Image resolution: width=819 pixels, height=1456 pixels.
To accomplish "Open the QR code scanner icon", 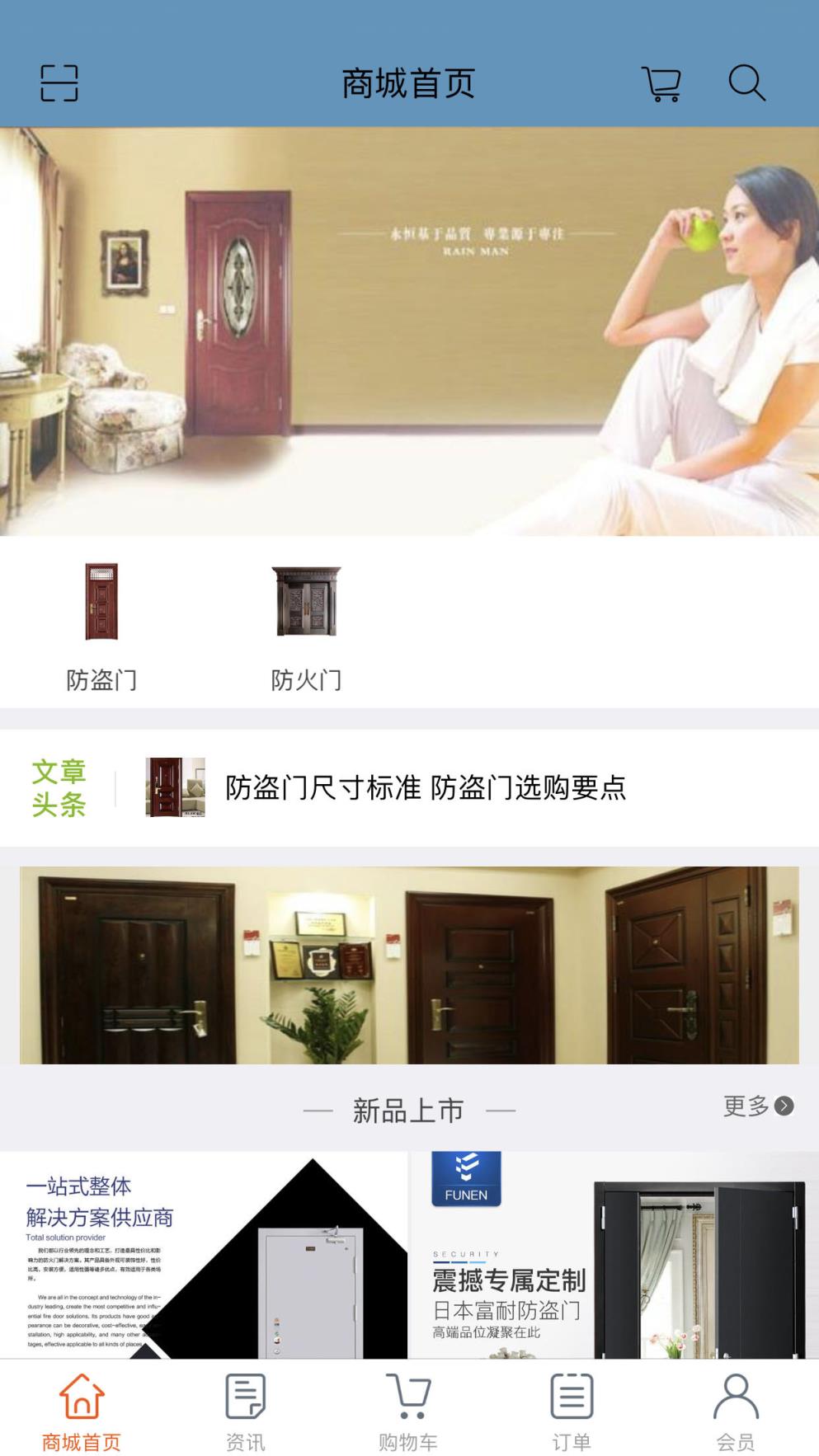I will [x=60, y=82].
